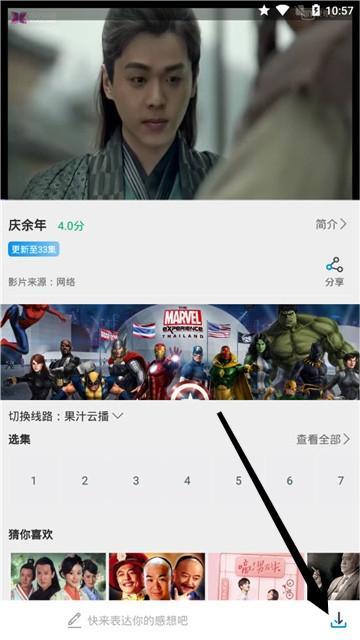360x640 pixels.
Task: Open the Marvel Experience banner ad
Action: click(x=180, y=352)
